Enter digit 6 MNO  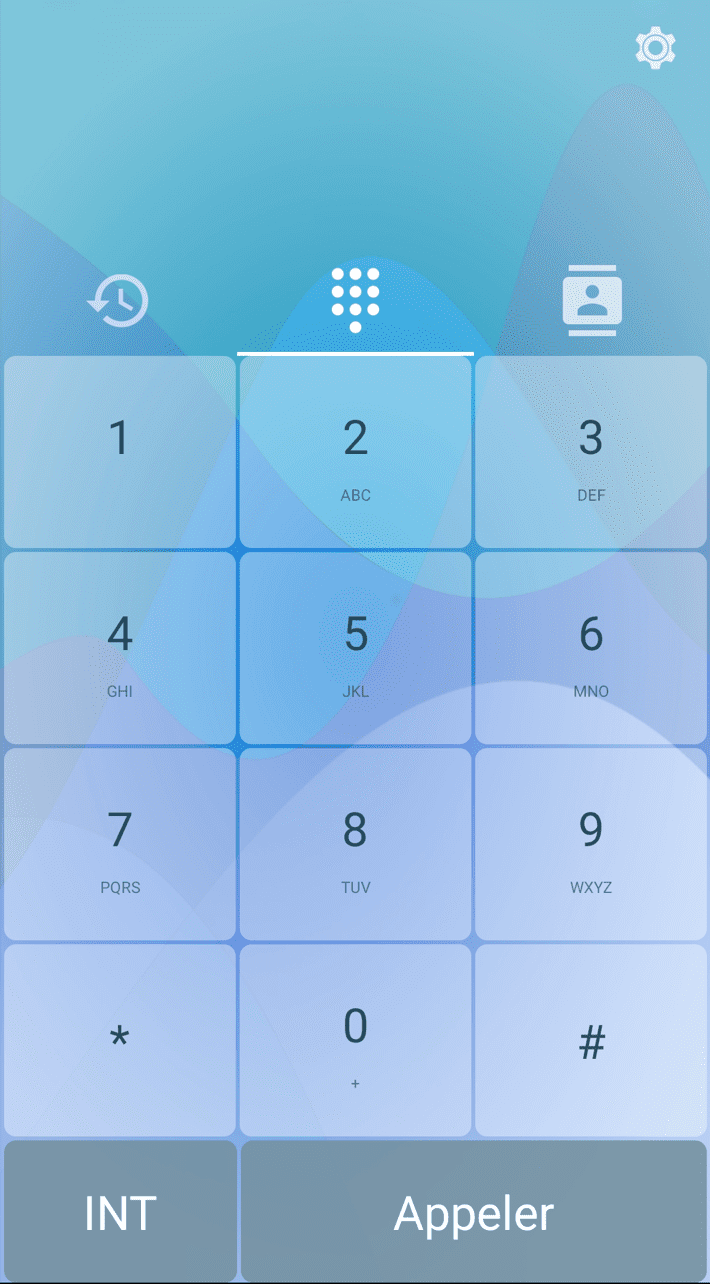coord(591,648)
